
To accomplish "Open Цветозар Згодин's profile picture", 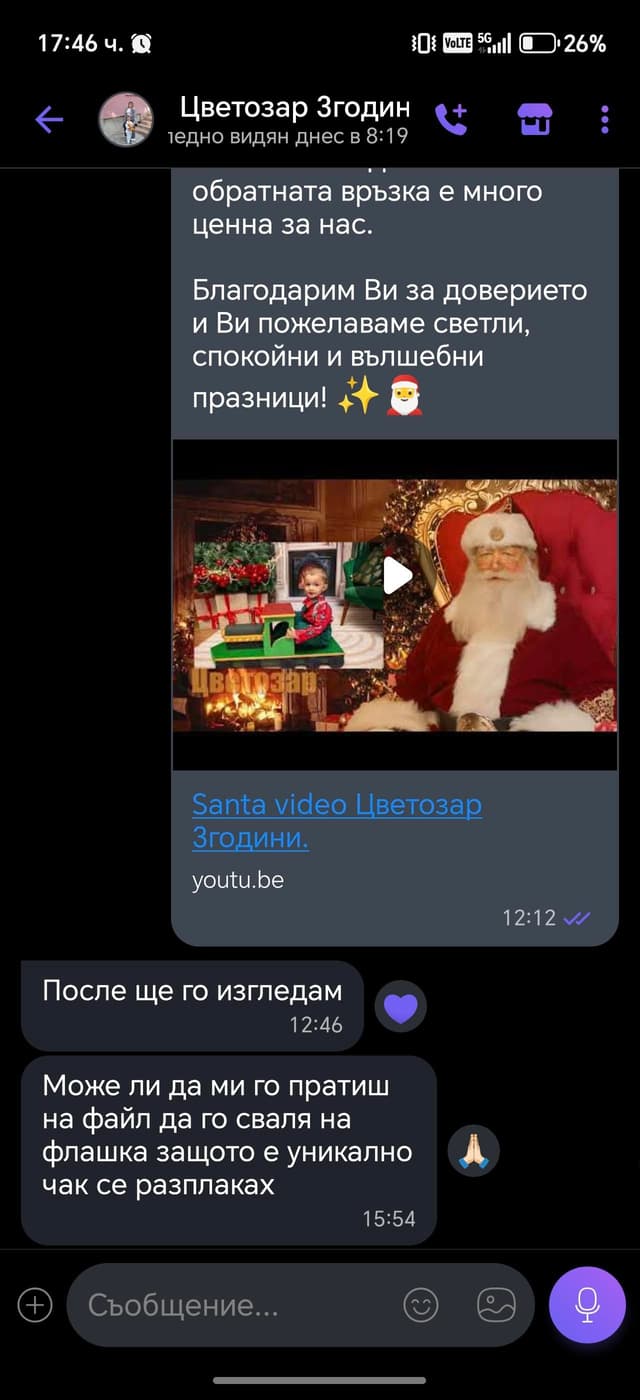I will point(125,121).
